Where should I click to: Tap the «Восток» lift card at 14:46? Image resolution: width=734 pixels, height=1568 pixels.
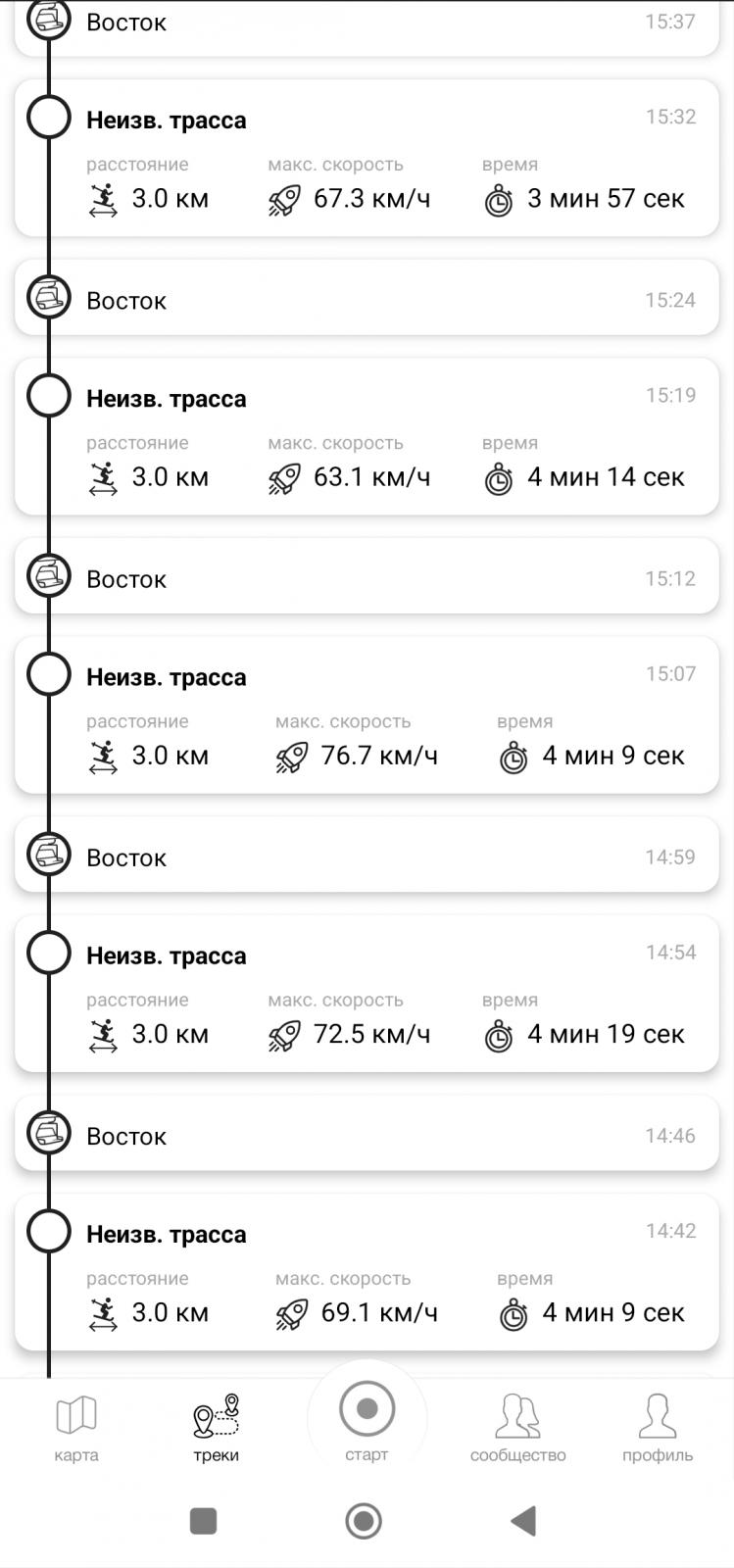coord(367,1134)
